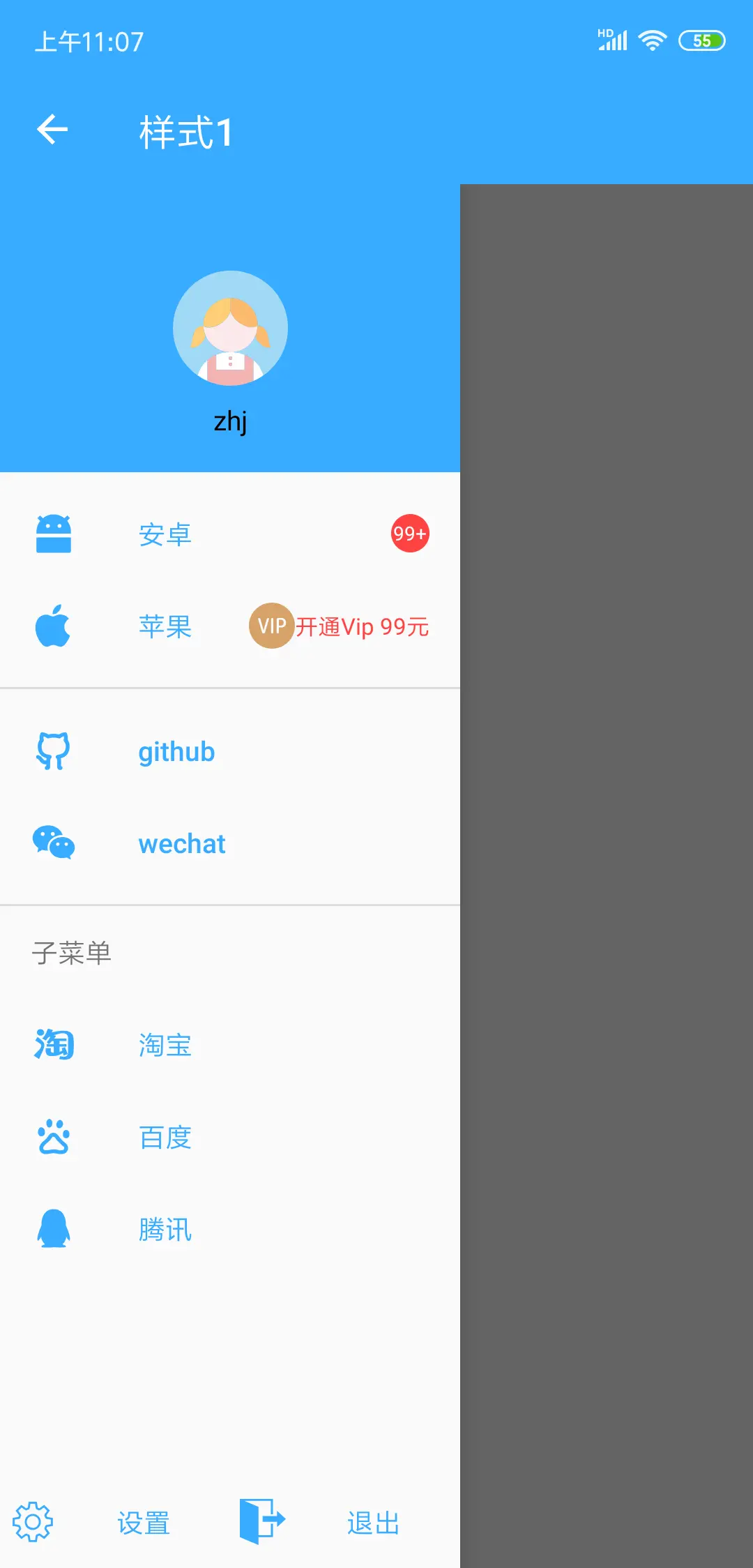The height and width of the screenshot is (1568, 753).
Task: Open the github menu item
Action: tap(176, 752)
